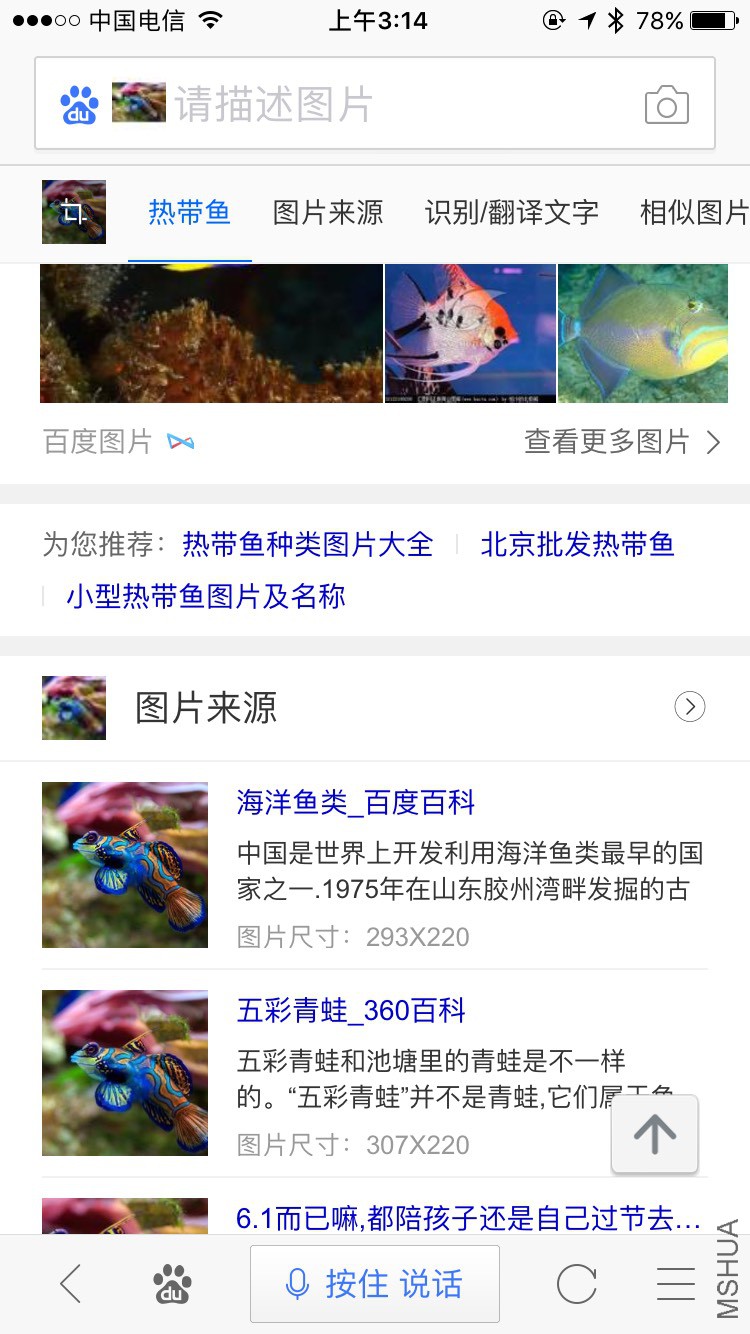Switch to the 相似图片 tab
Screen dimensions: 750x1334
pos(694,212)
